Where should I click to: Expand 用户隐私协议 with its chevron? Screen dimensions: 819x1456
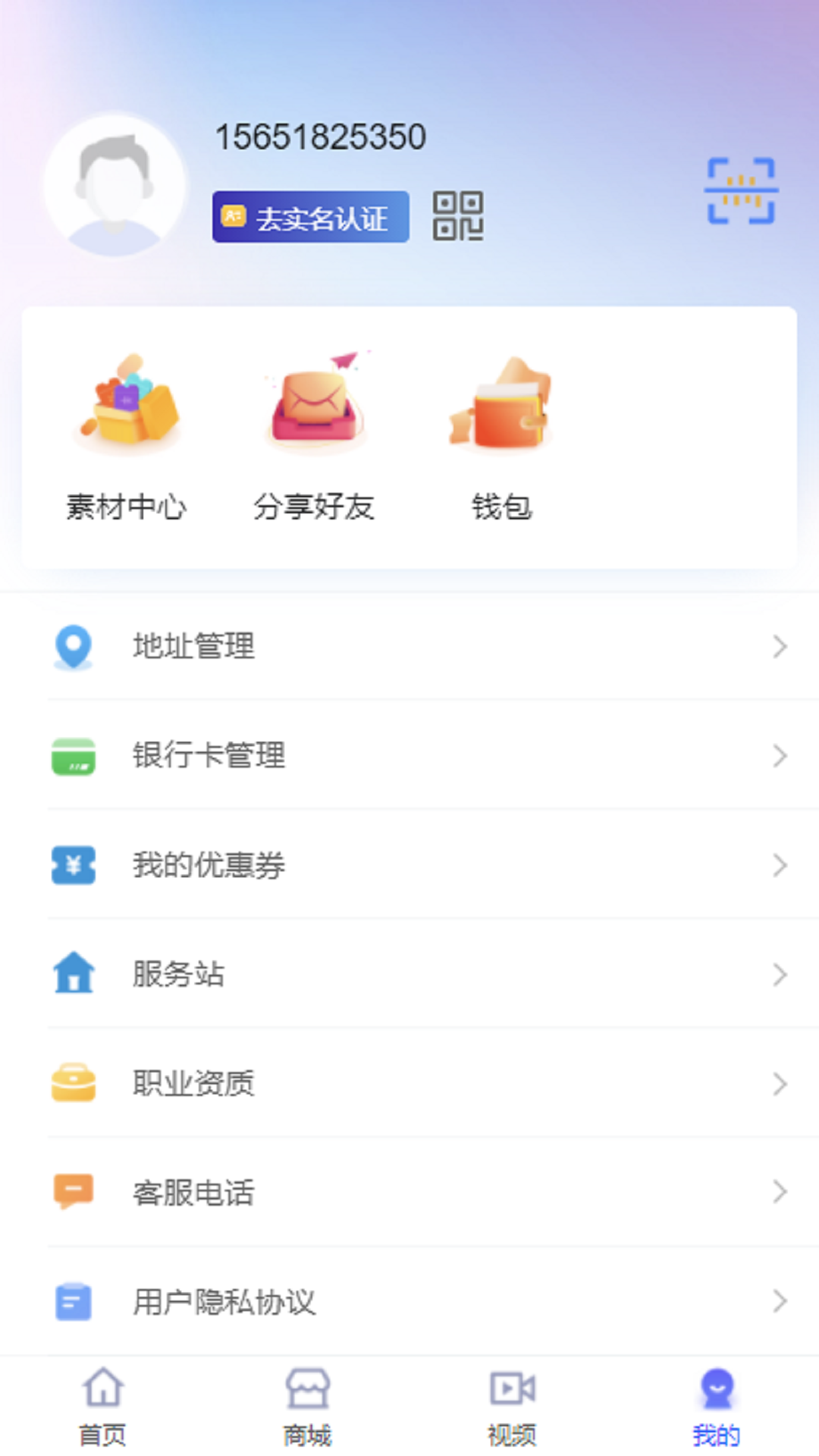780,1302
